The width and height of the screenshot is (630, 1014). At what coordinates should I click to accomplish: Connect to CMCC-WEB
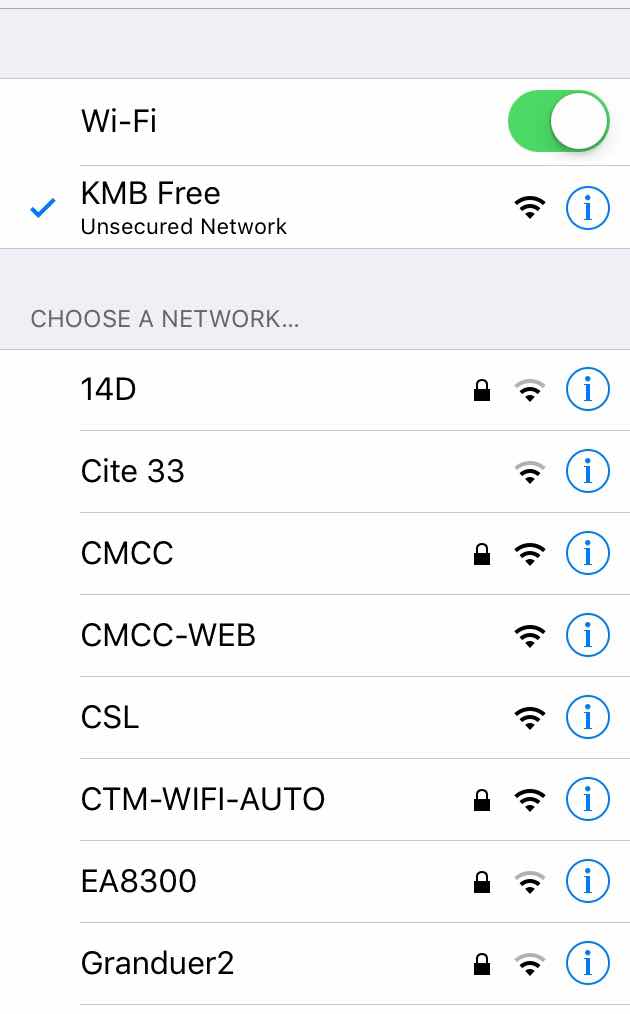coord(315,636)
